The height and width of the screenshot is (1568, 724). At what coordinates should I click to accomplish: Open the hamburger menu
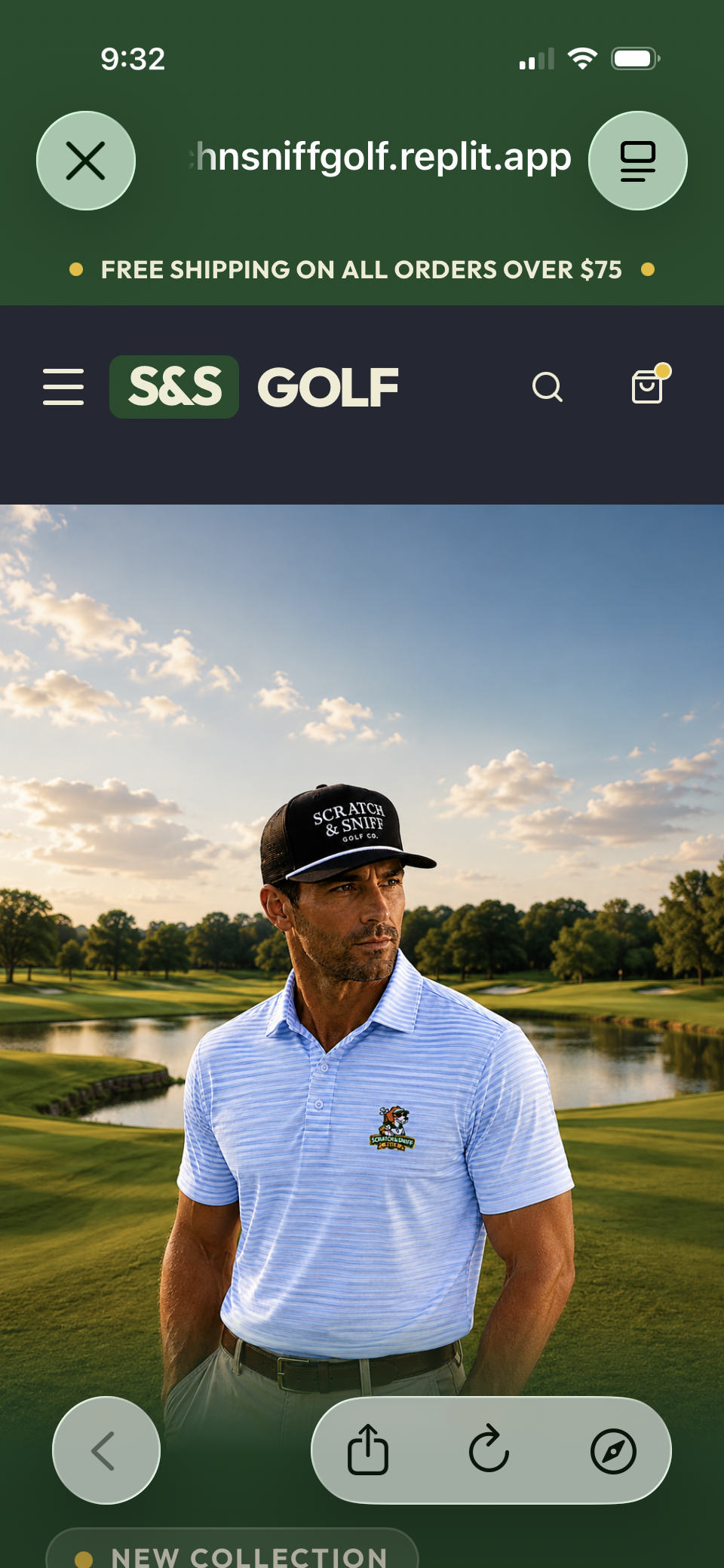63,387
